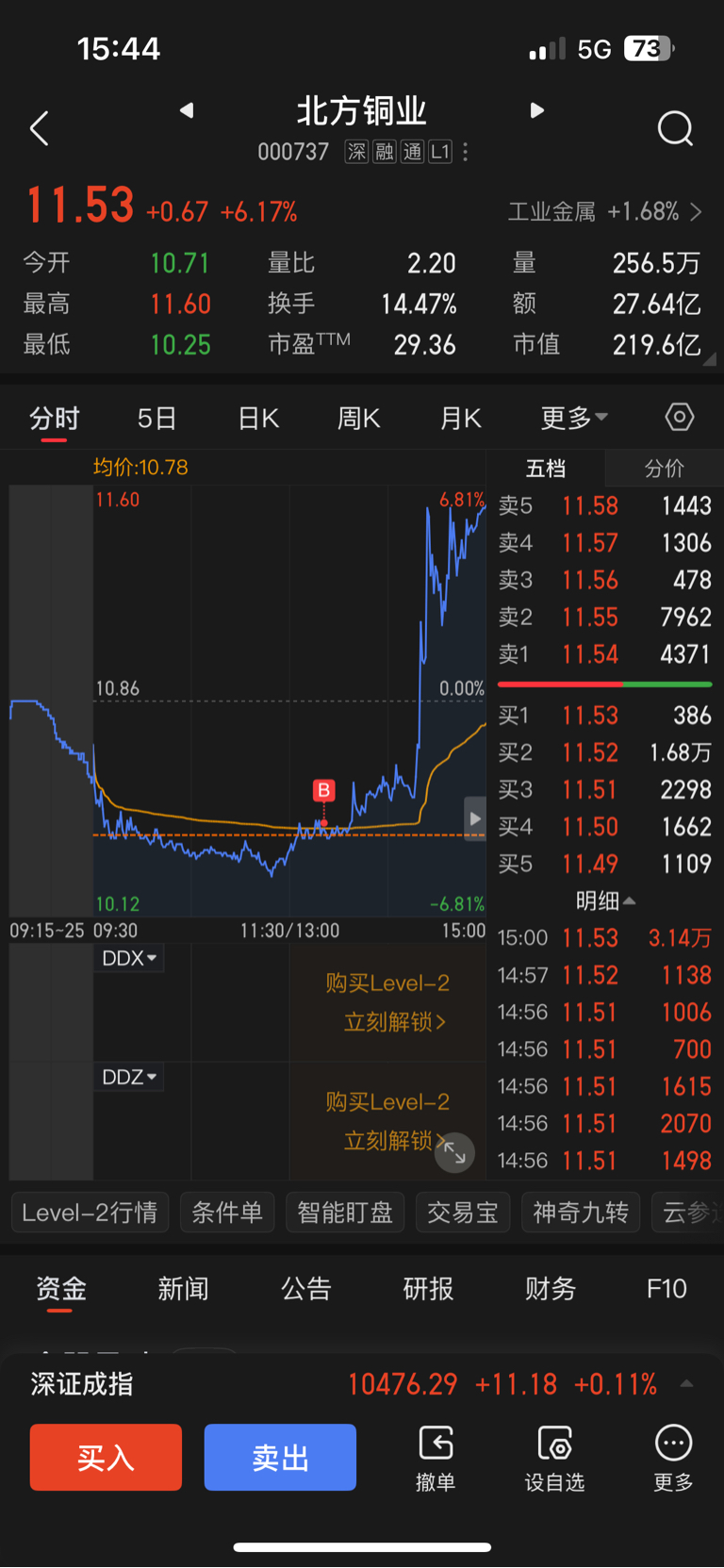Screen dimensions: 724x1568
Task: Switch to the next stock arrow
Action: (x=536, y=110)
